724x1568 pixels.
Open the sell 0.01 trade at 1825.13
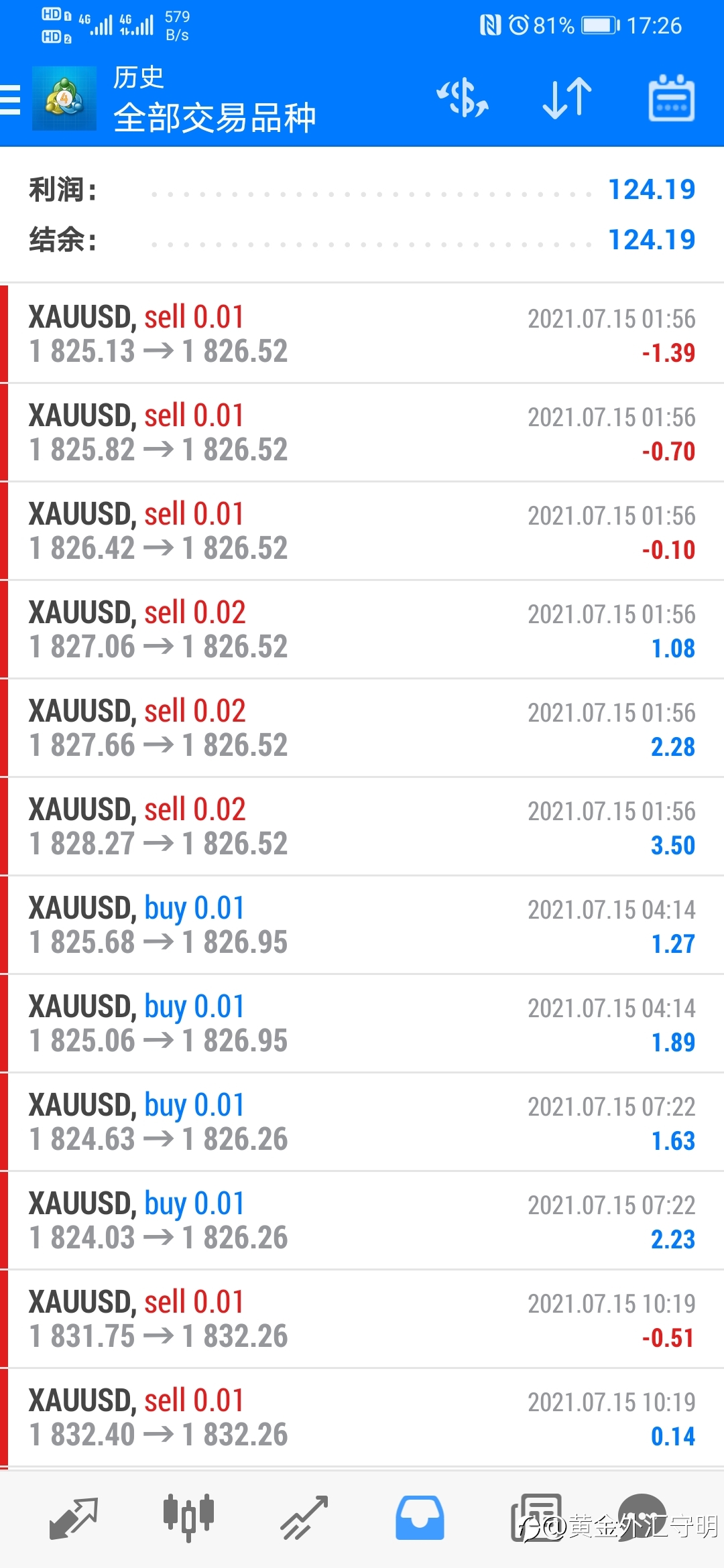[x=362, y=334]
